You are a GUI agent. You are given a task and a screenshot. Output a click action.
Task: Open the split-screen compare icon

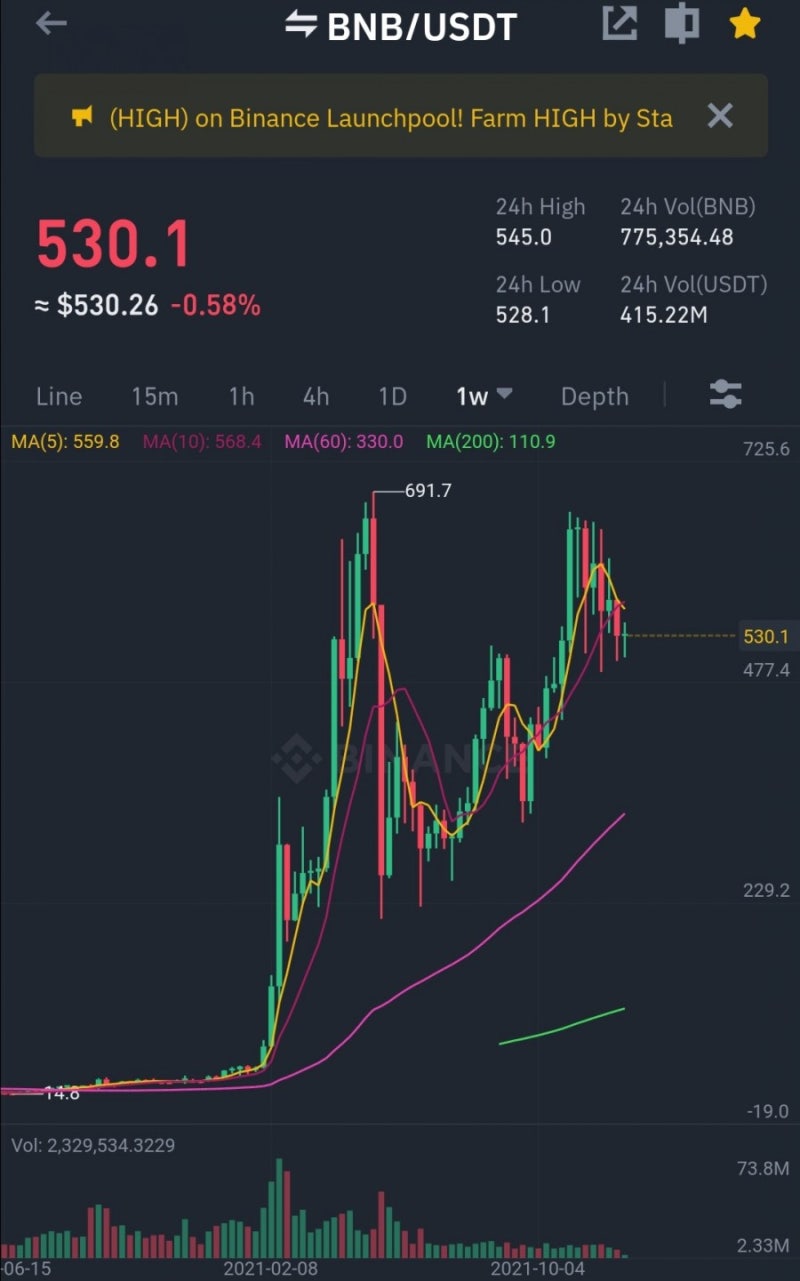(x=682, y=24)
